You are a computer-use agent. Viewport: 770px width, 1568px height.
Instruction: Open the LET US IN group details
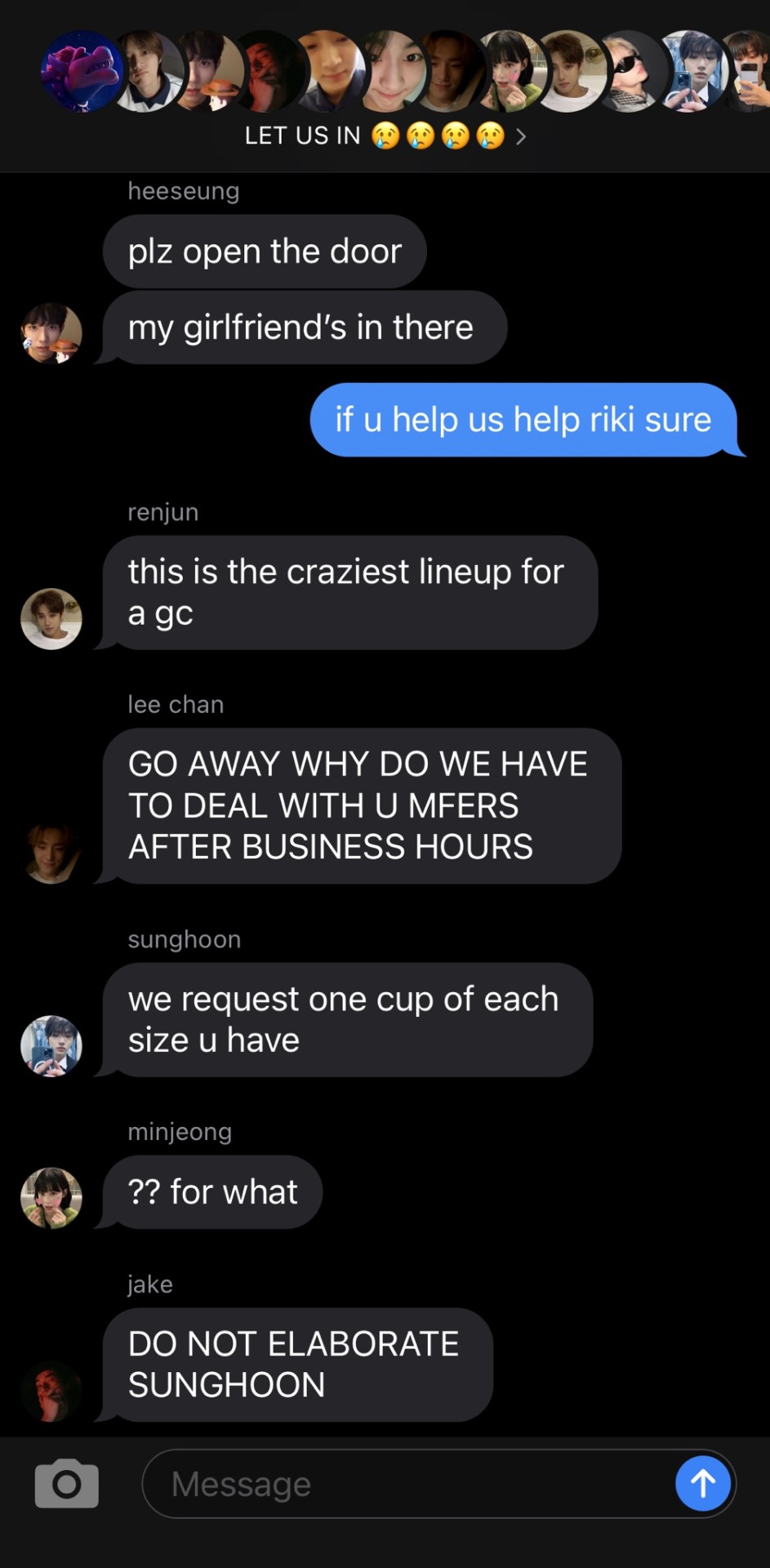[385, 136]
